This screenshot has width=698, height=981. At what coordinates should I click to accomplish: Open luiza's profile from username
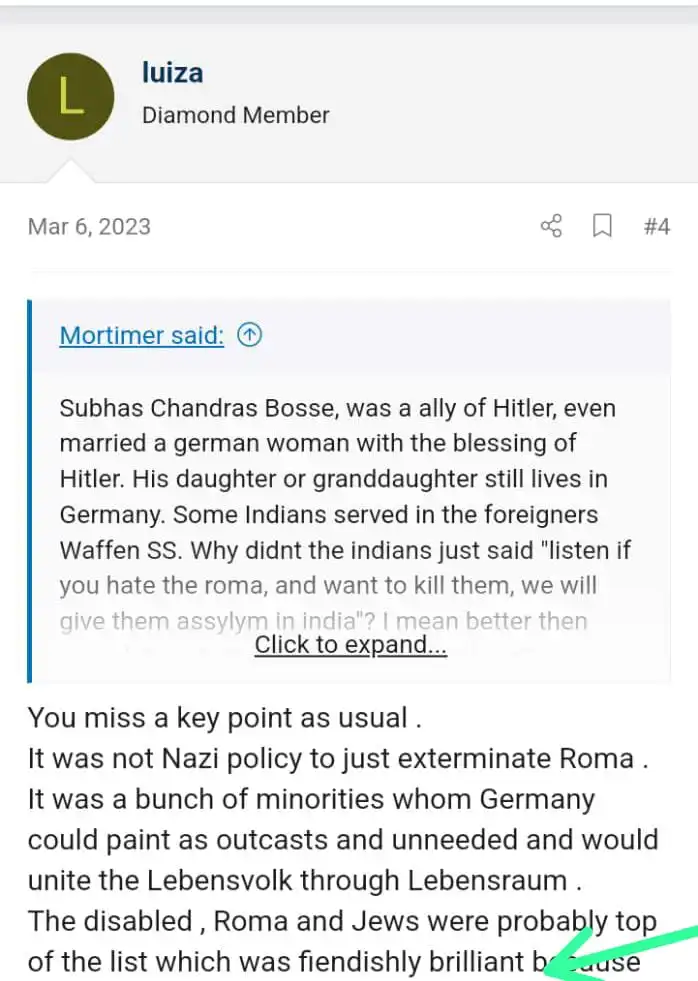(x=173, y=72)
